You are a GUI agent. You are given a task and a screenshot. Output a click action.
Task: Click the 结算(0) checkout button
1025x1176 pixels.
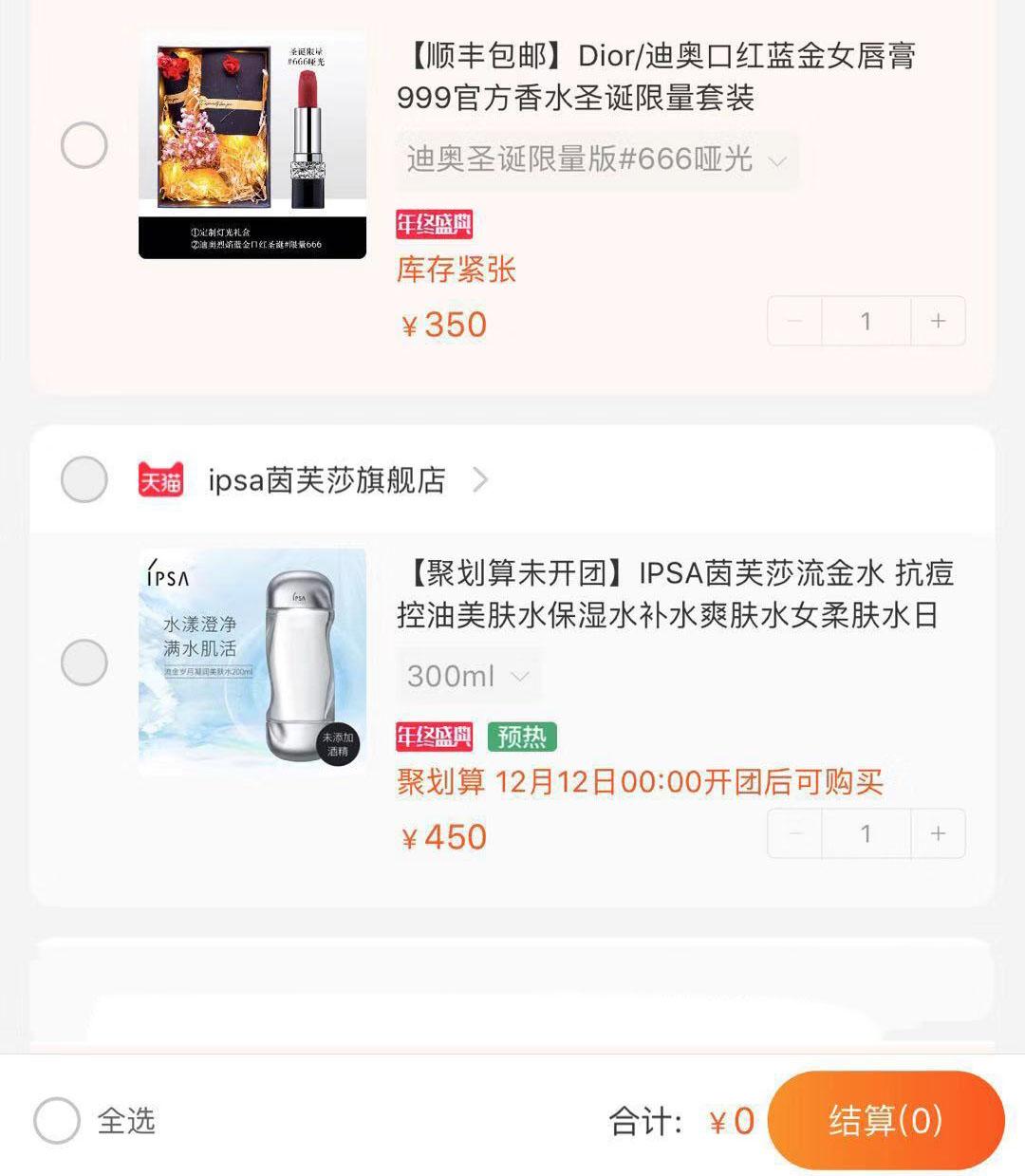tap(885, 1121)
